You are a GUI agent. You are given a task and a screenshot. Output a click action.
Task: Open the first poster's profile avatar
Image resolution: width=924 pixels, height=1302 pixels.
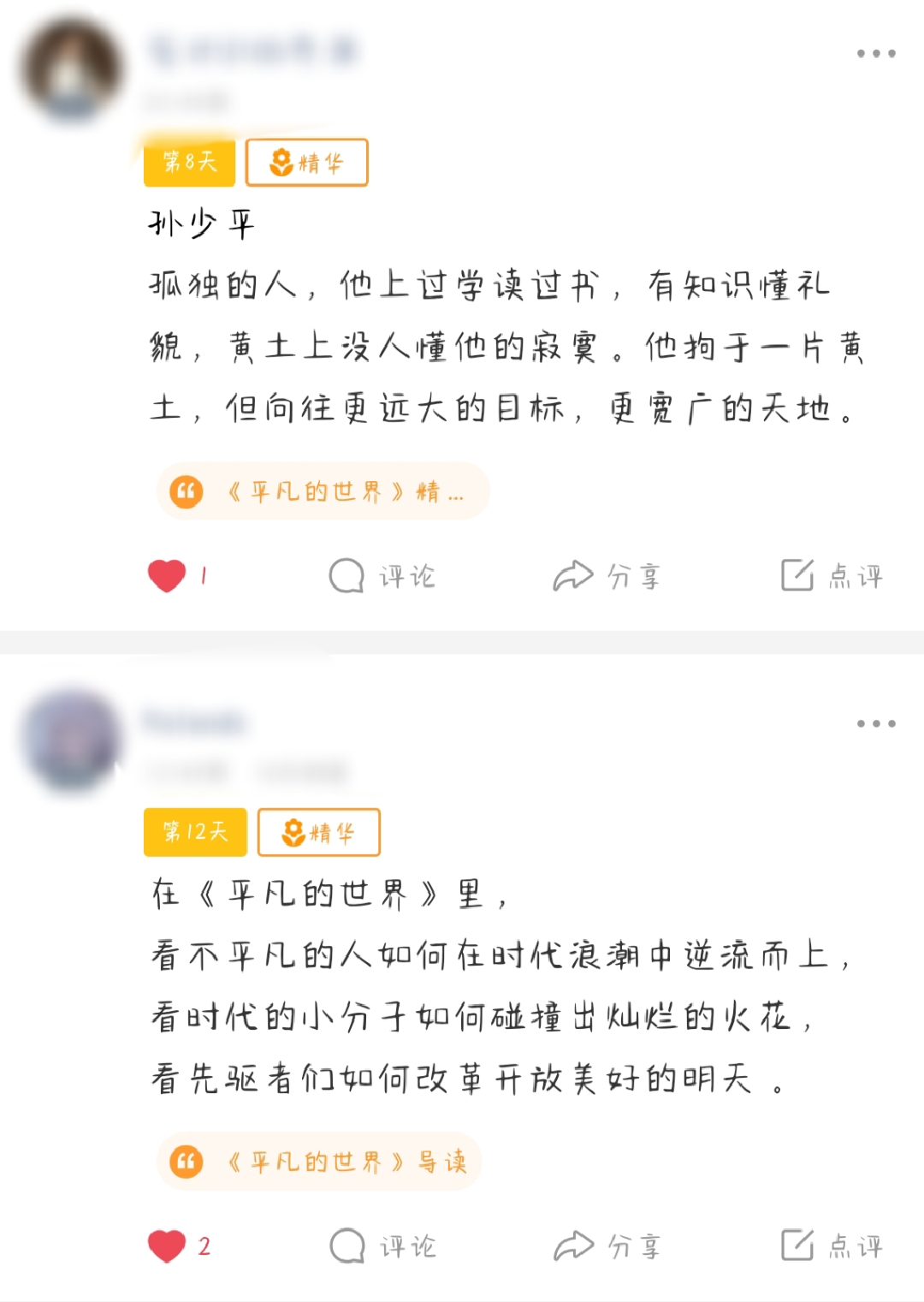[72, 70]
